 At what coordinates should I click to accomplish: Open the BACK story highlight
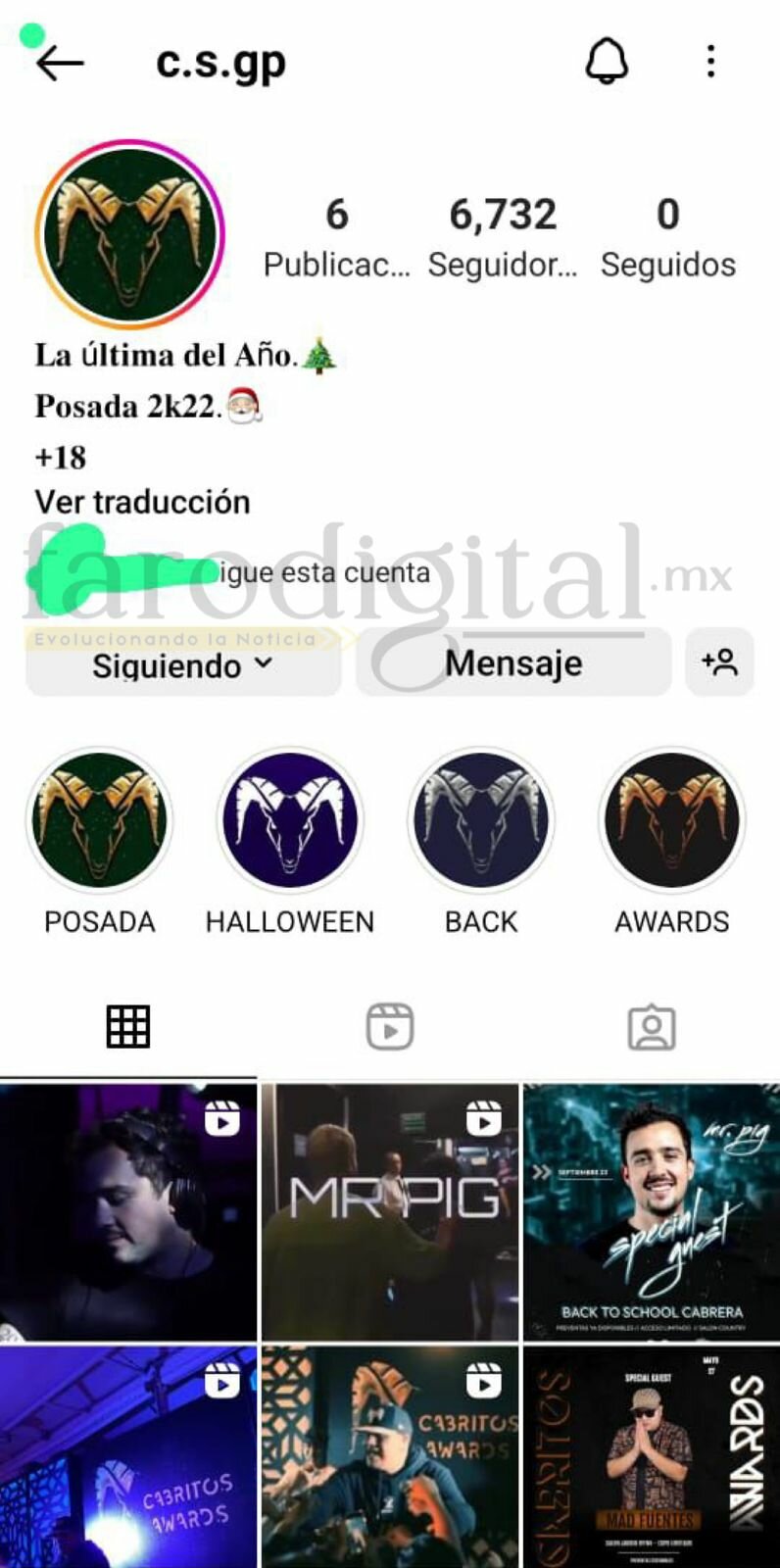click(481, 820)
